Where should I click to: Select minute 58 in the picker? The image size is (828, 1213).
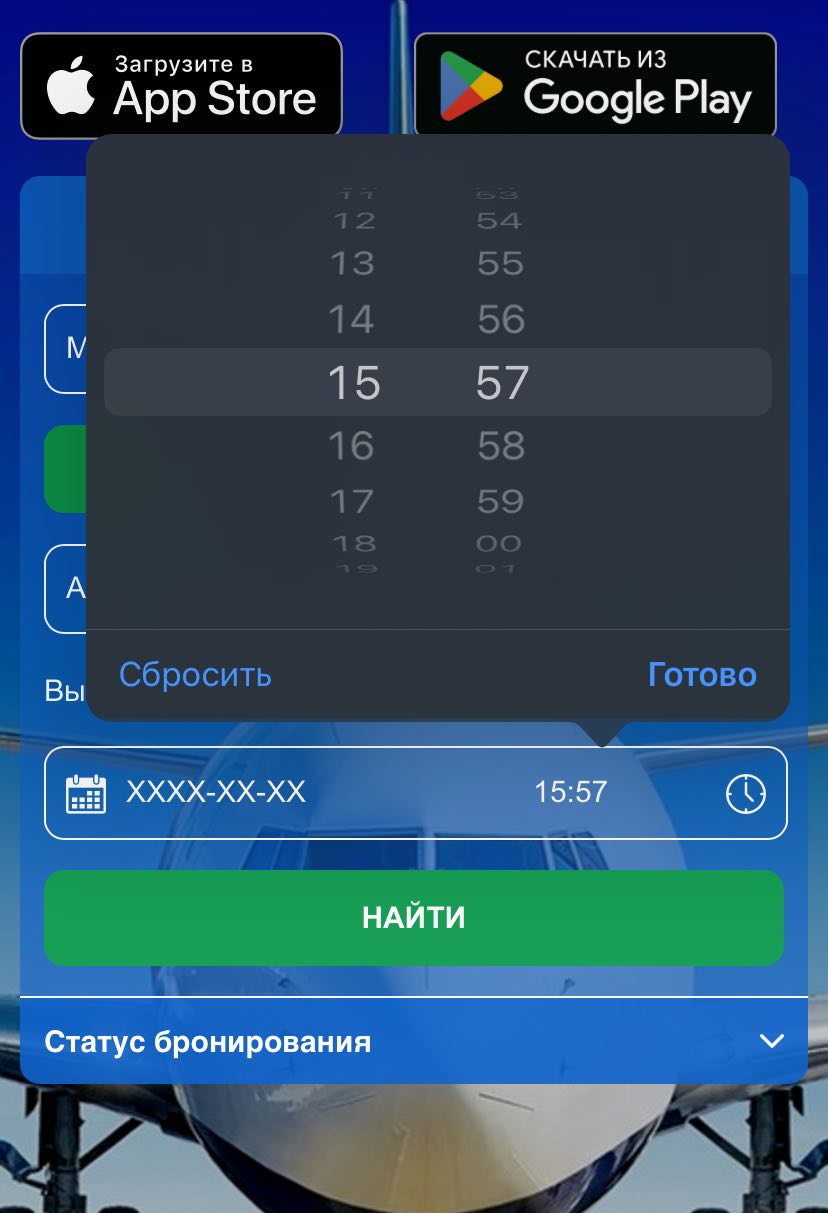pyautogui.click(x=501, y=445)
